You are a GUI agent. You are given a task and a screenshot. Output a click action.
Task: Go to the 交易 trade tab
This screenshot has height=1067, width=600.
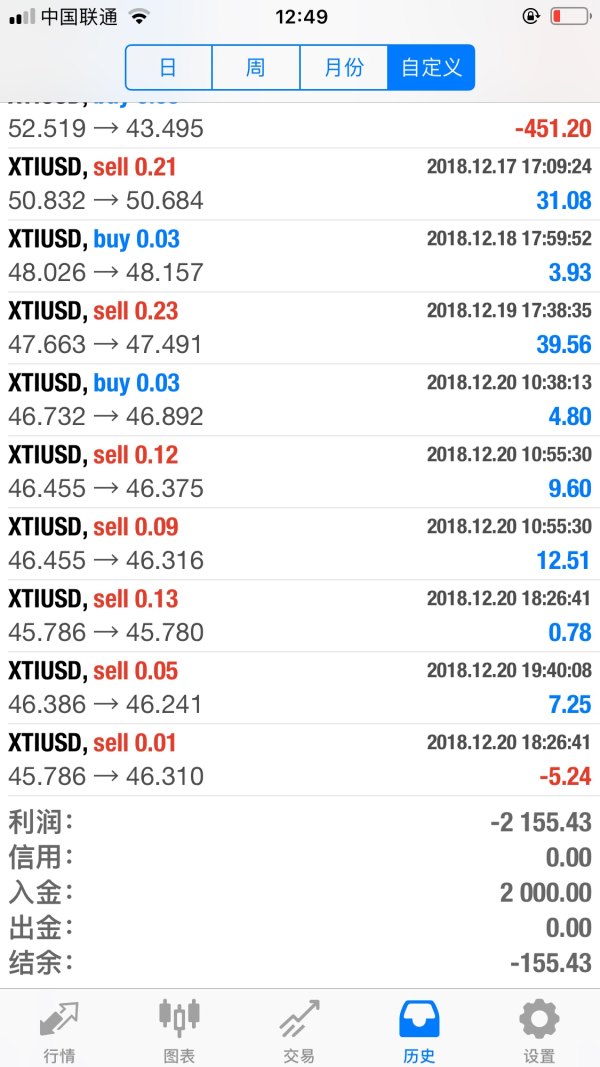click(299, 1029)
